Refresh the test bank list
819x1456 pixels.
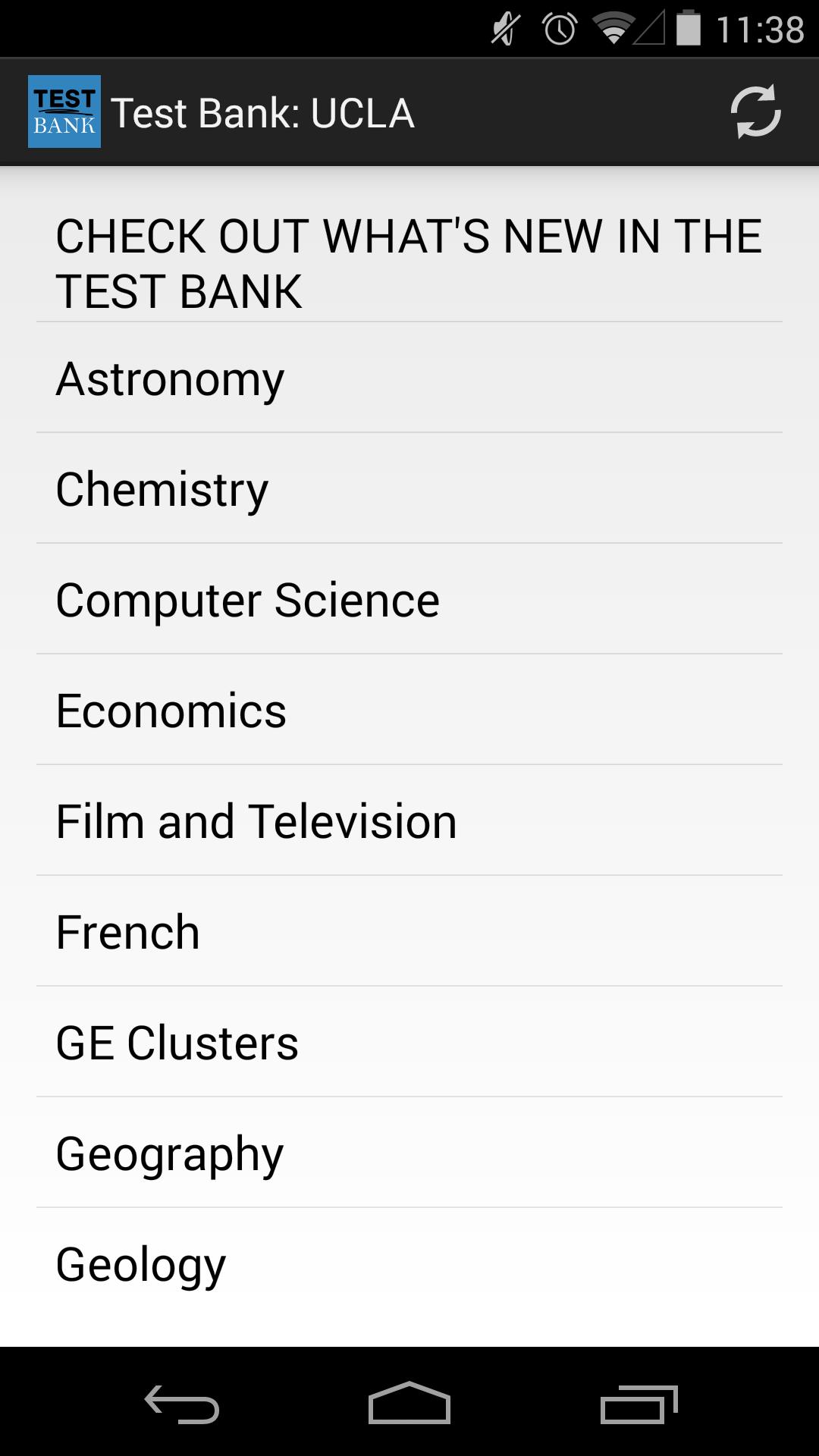click(x=755, y=112)
